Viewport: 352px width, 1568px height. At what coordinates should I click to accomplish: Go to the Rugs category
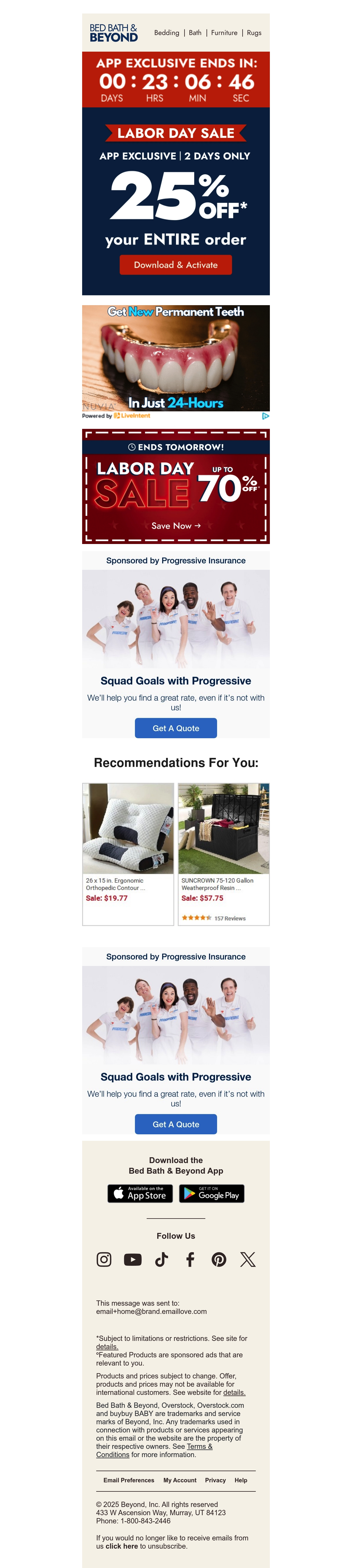(254, 33)
